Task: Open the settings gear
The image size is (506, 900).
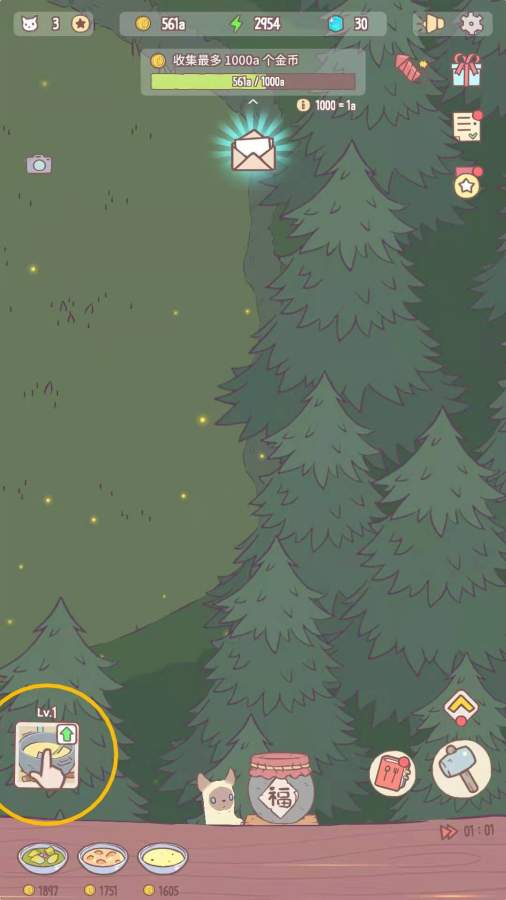Action: (x=472, y=24)
